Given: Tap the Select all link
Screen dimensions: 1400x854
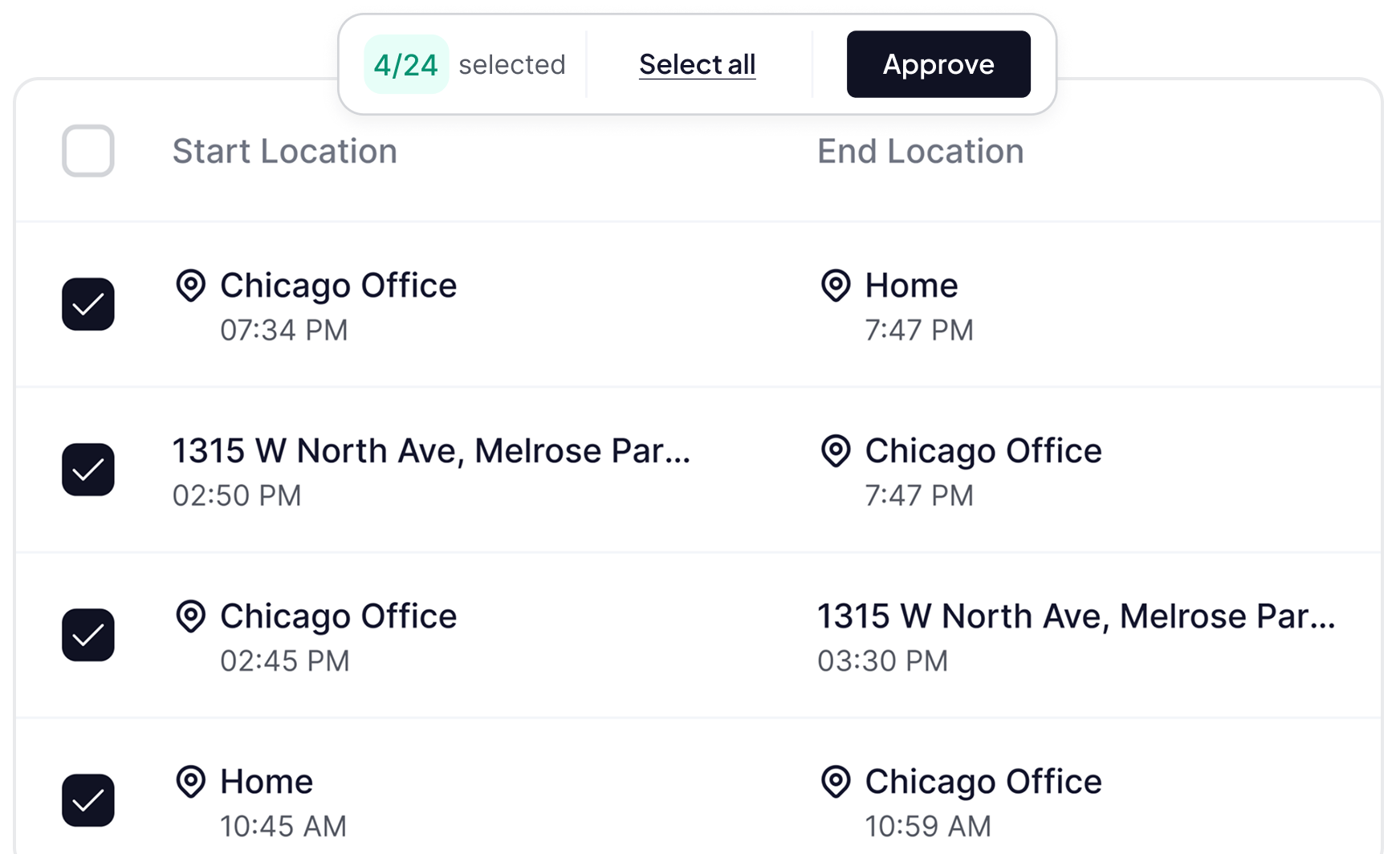Looking at the screenshot, I should [x=697, y=64].
